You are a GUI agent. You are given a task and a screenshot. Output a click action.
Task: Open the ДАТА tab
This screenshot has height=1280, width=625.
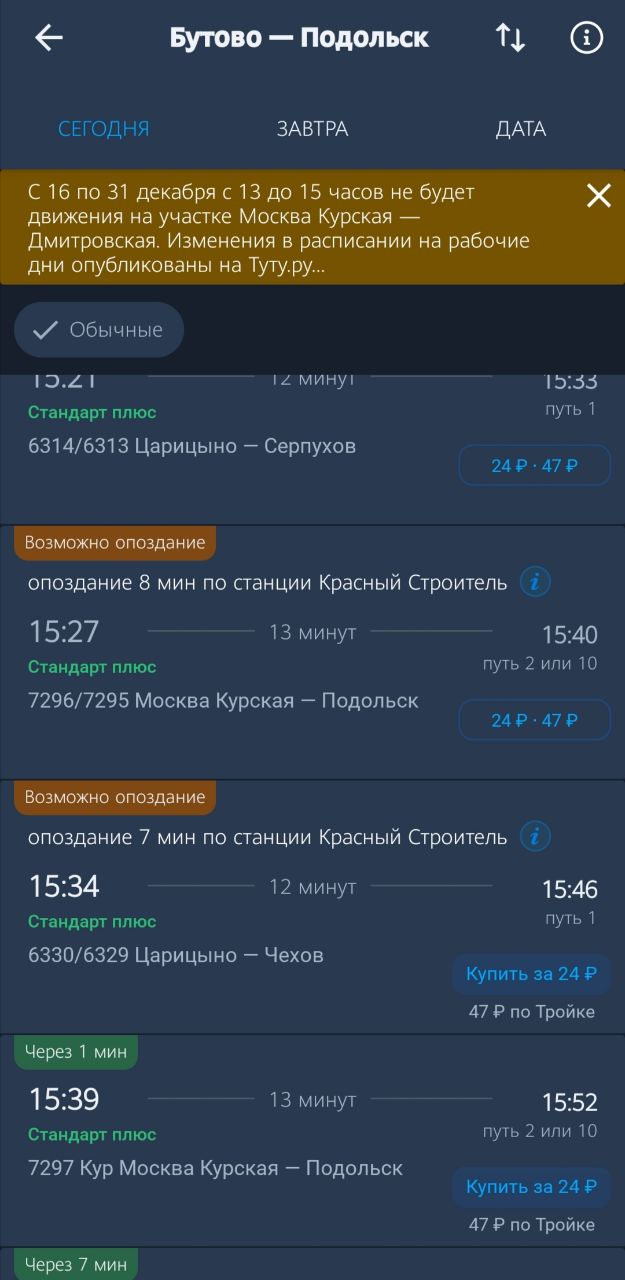pyautogui.click(x=521, y=129)
